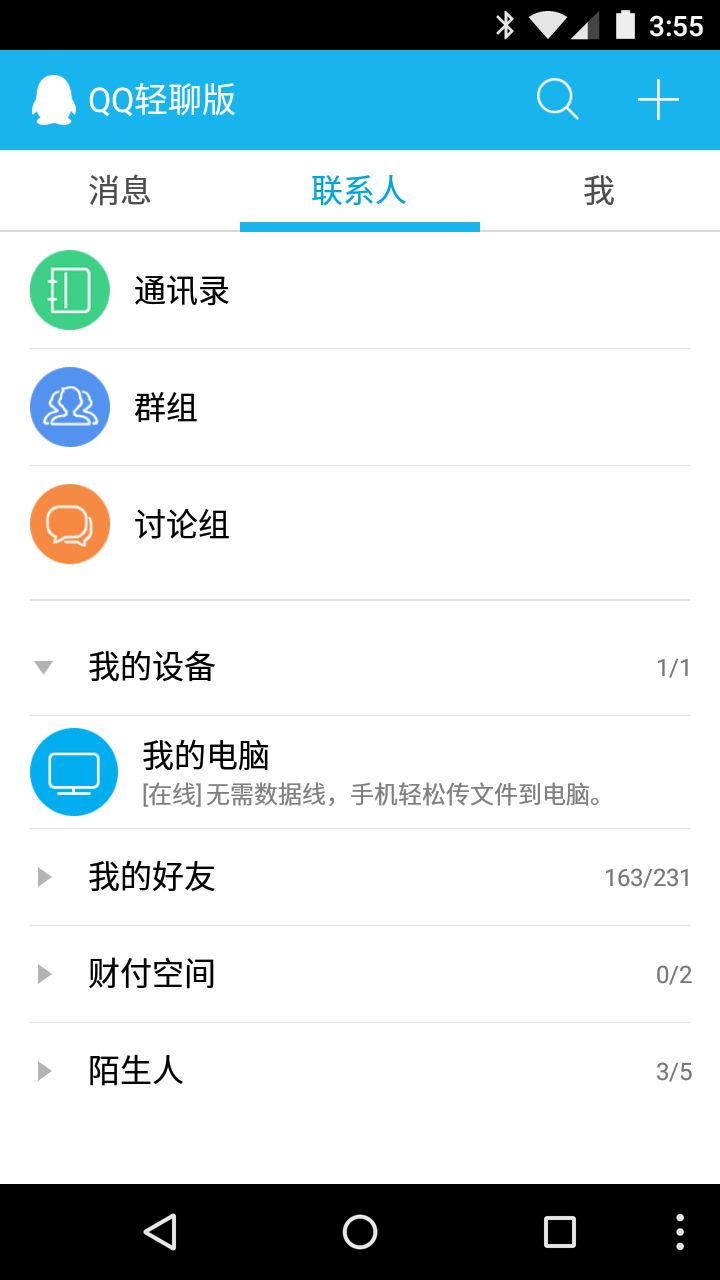Select the 联系人 tab
Screen dimensions: 720x1280
(359, 190)
